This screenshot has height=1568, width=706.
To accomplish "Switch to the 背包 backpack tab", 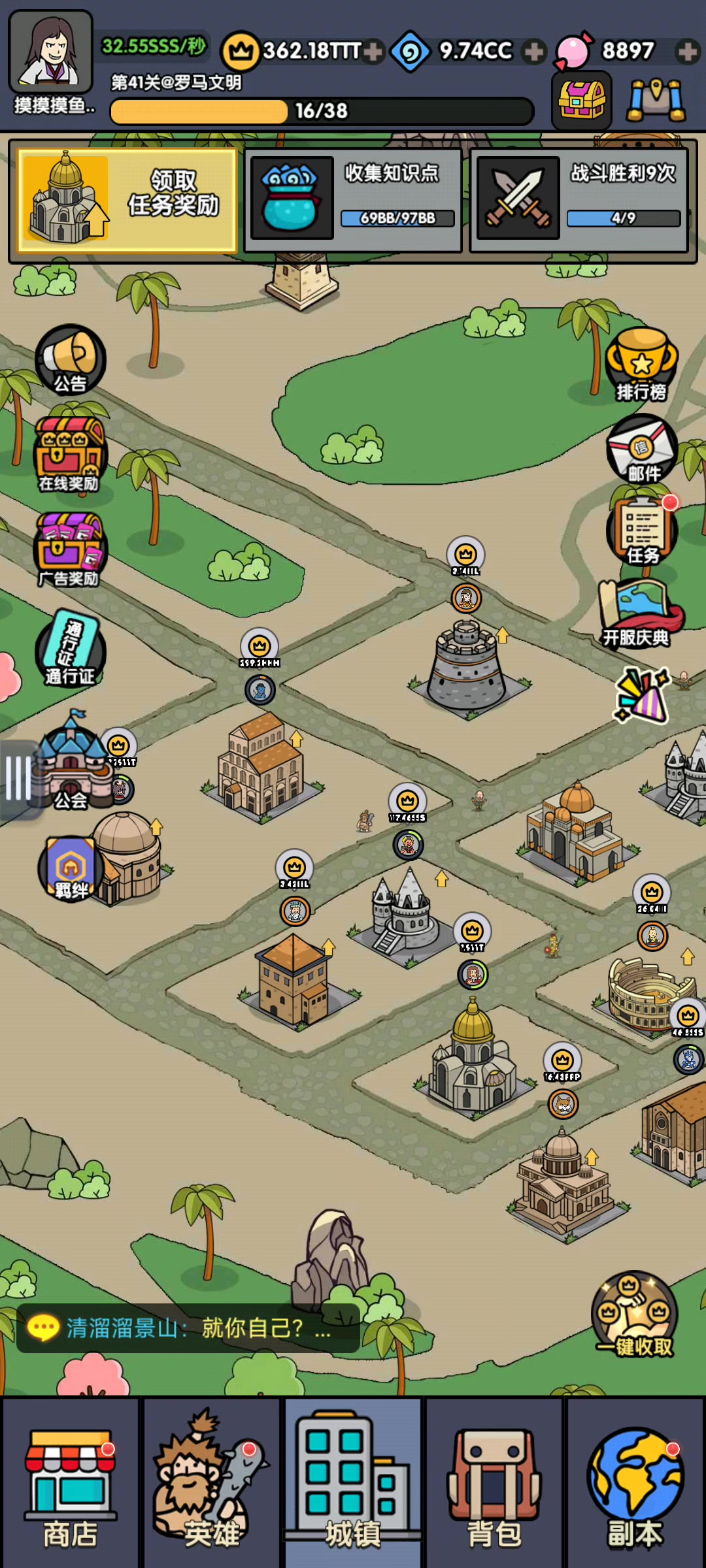I will [494, 1483].
